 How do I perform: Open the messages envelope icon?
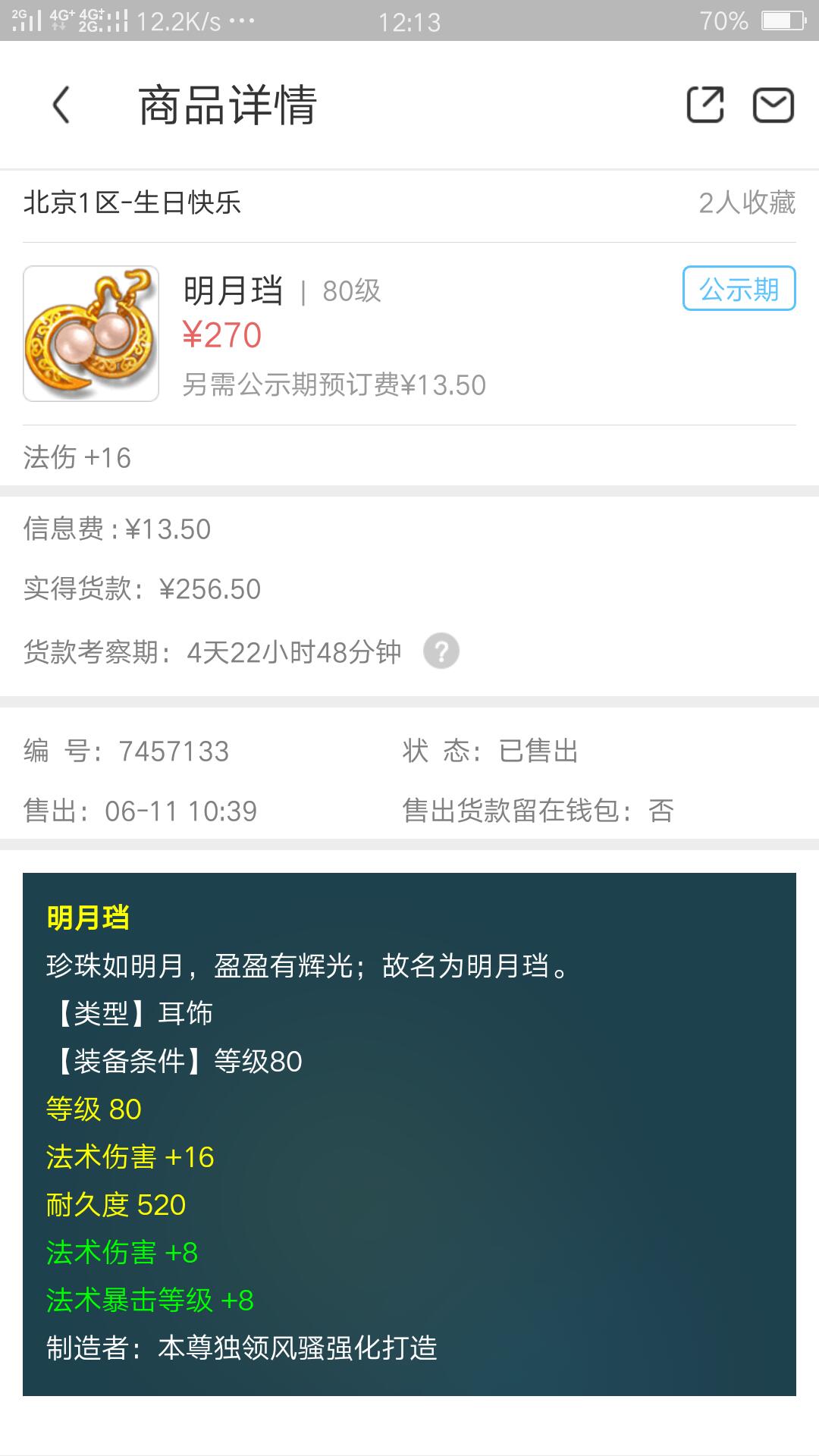[x=773, y=105]
